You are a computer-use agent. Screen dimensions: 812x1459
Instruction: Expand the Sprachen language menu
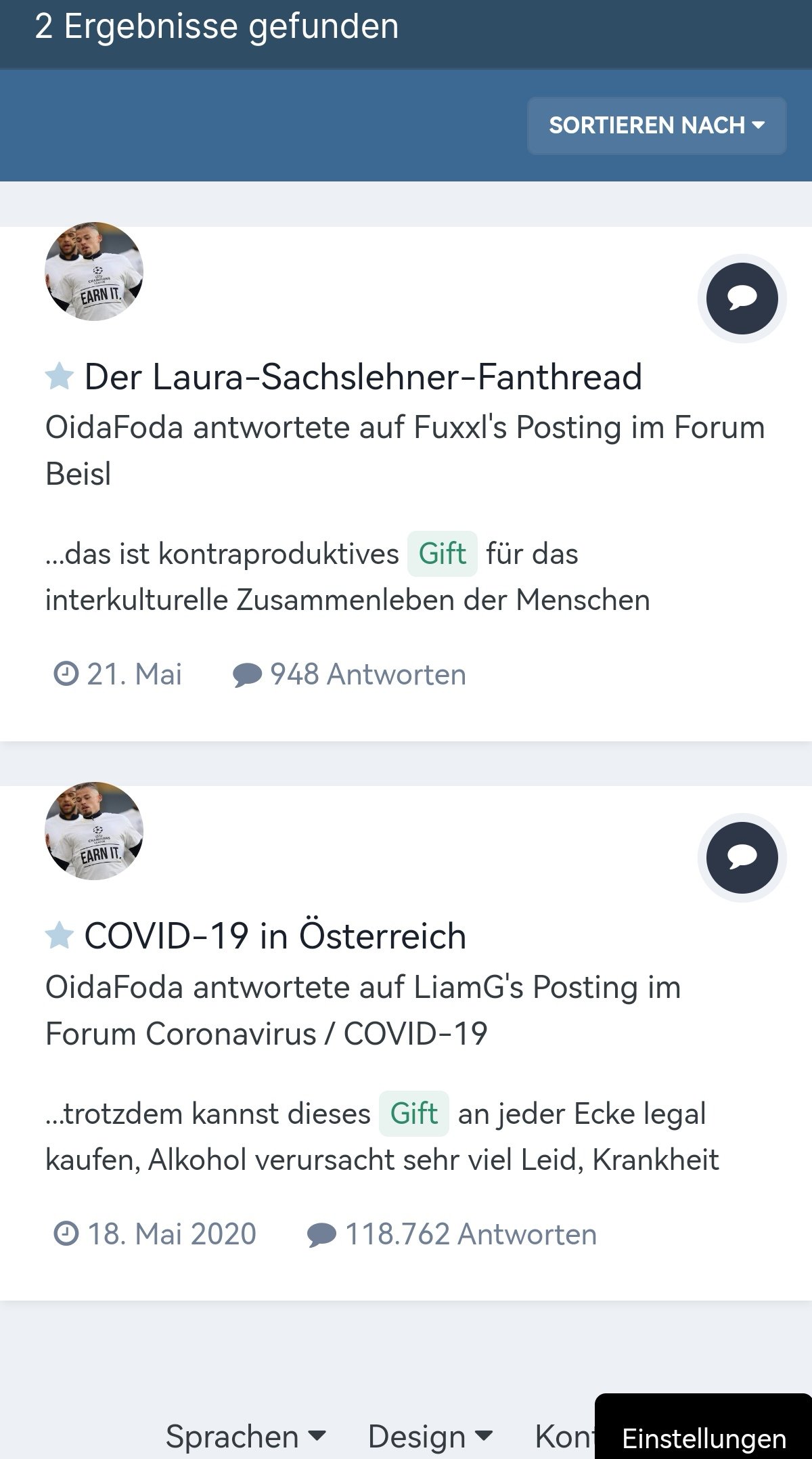click(246, 1437)
